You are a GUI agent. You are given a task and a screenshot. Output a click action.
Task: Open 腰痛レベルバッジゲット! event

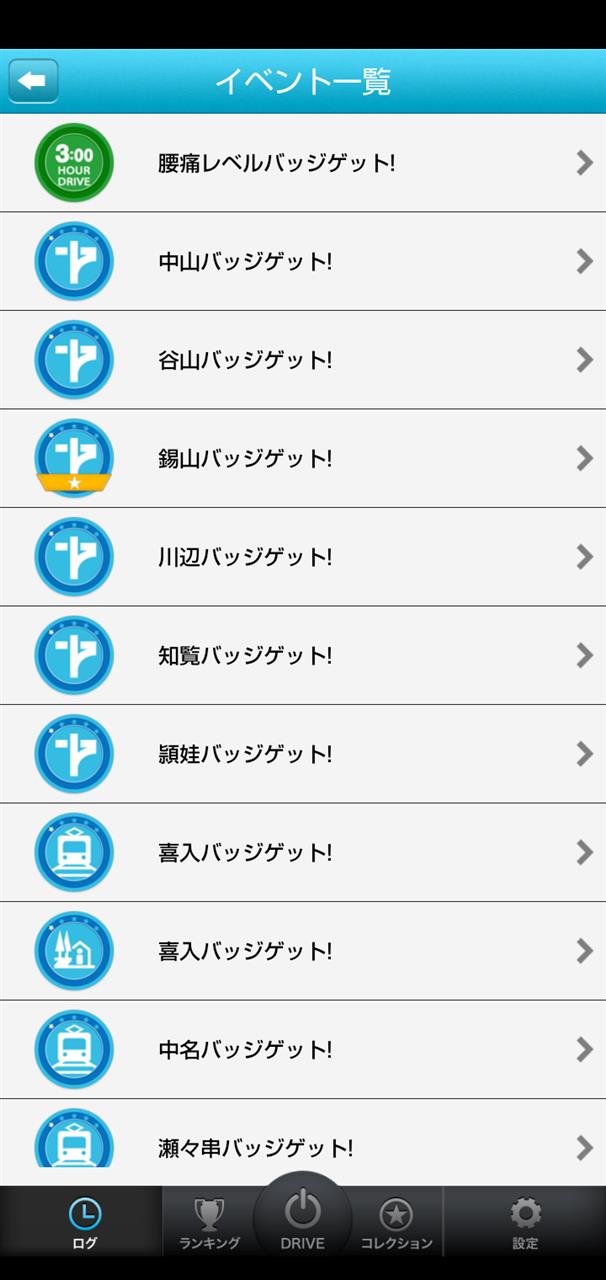(x=303, y=163)
